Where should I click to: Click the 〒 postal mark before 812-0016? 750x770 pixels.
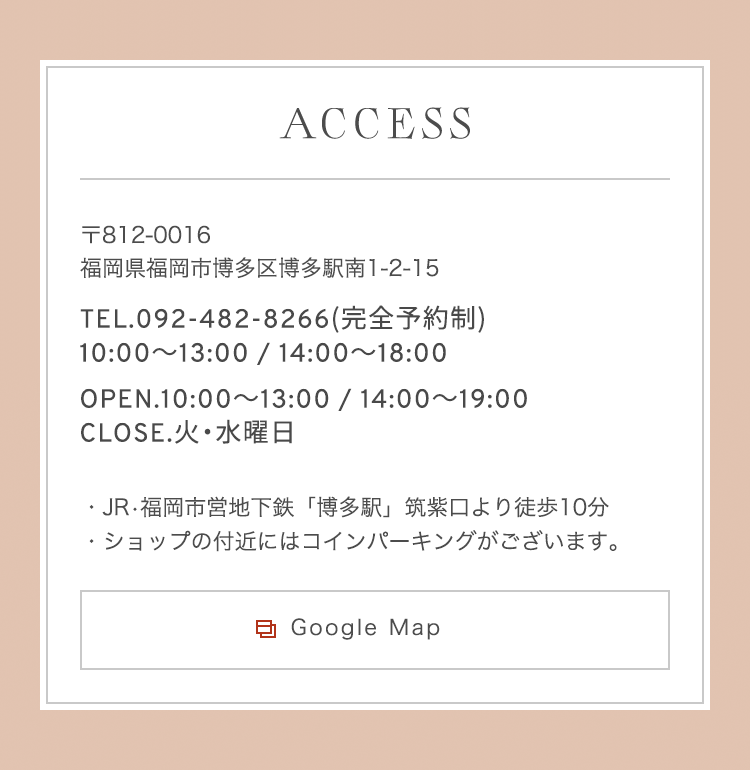click(92, 233)
